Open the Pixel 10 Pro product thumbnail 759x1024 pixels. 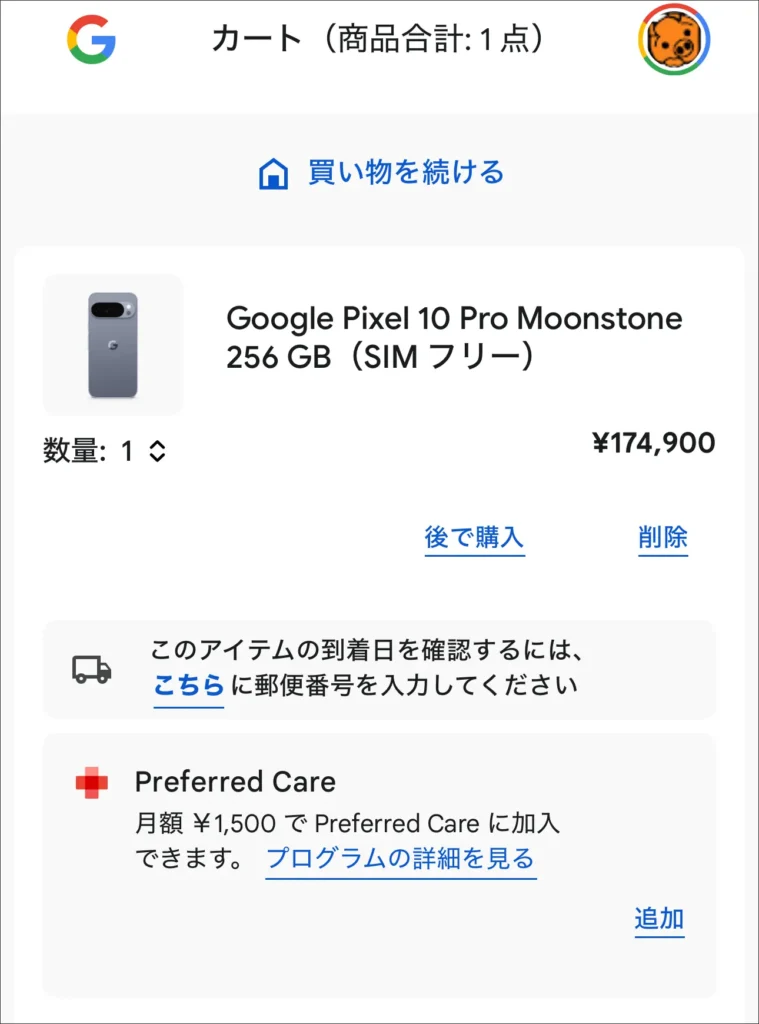pos(113,345)
